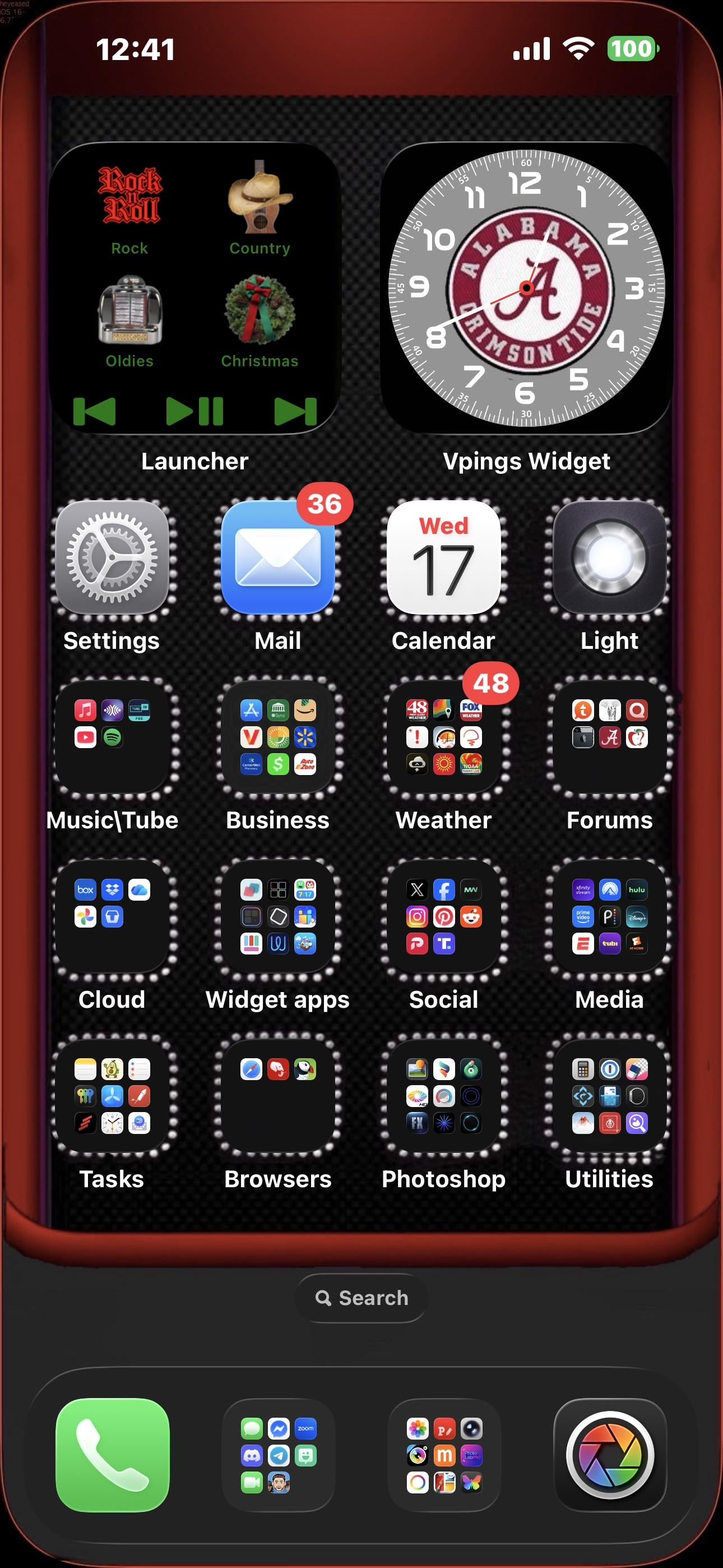
Task: Launch the Light flashlight app
Action: [x=609, y=557]
